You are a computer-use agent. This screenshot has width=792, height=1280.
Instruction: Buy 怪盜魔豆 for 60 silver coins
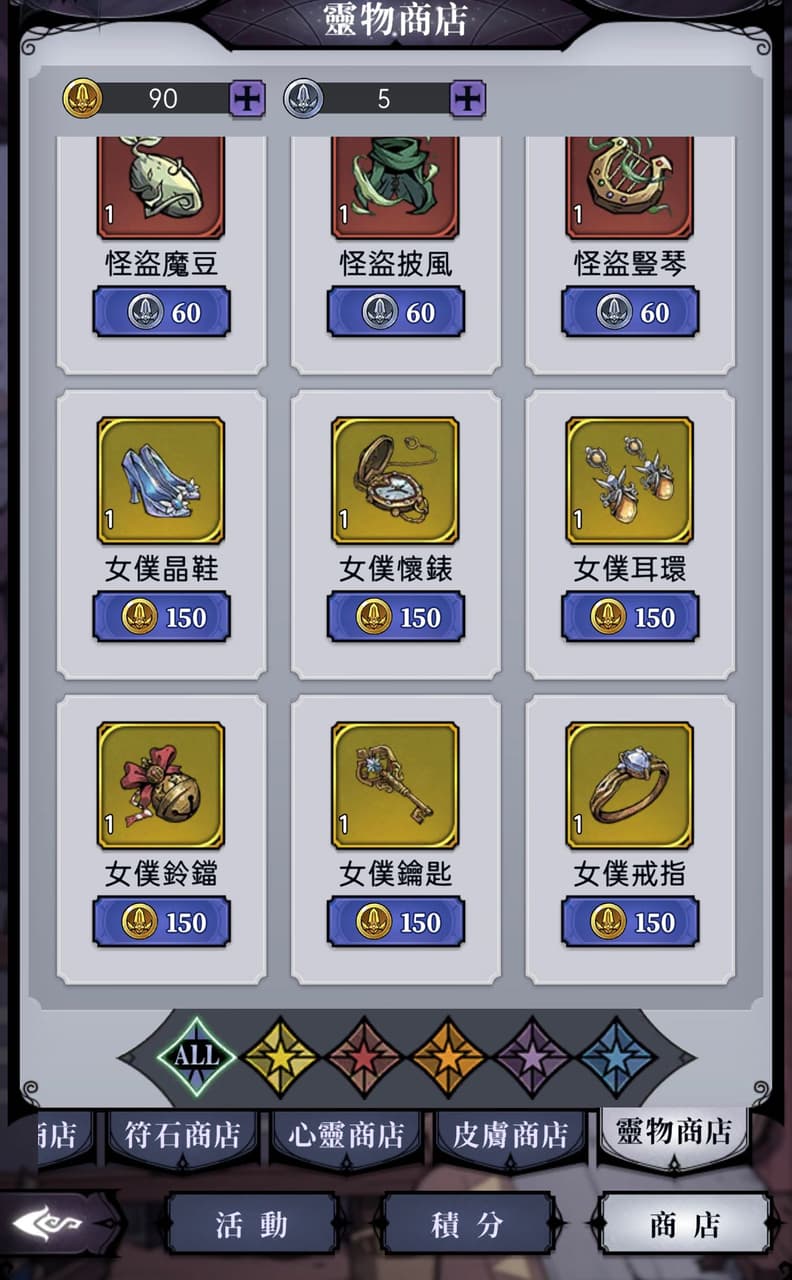(x=161, y=312)
